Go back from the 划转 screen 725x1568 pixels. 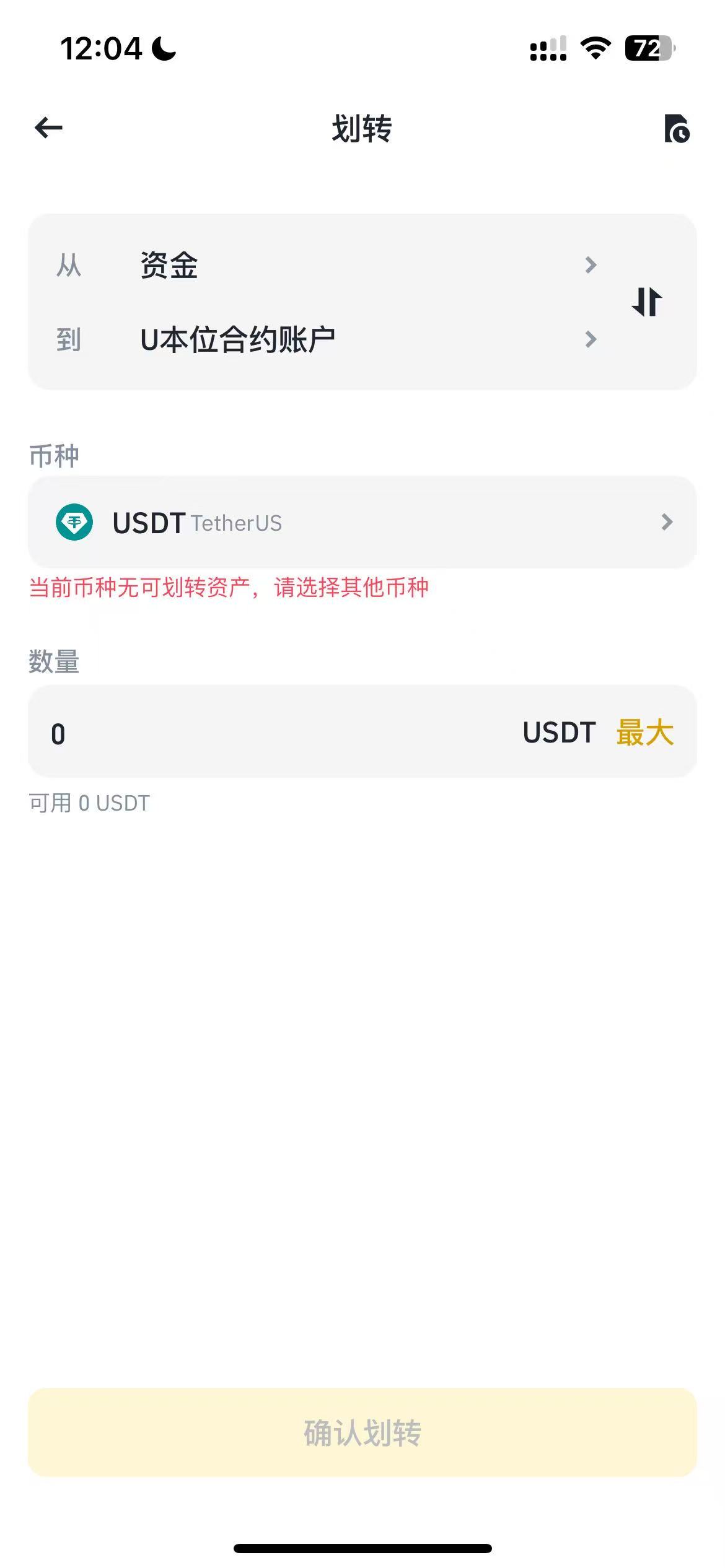point(48,128)
